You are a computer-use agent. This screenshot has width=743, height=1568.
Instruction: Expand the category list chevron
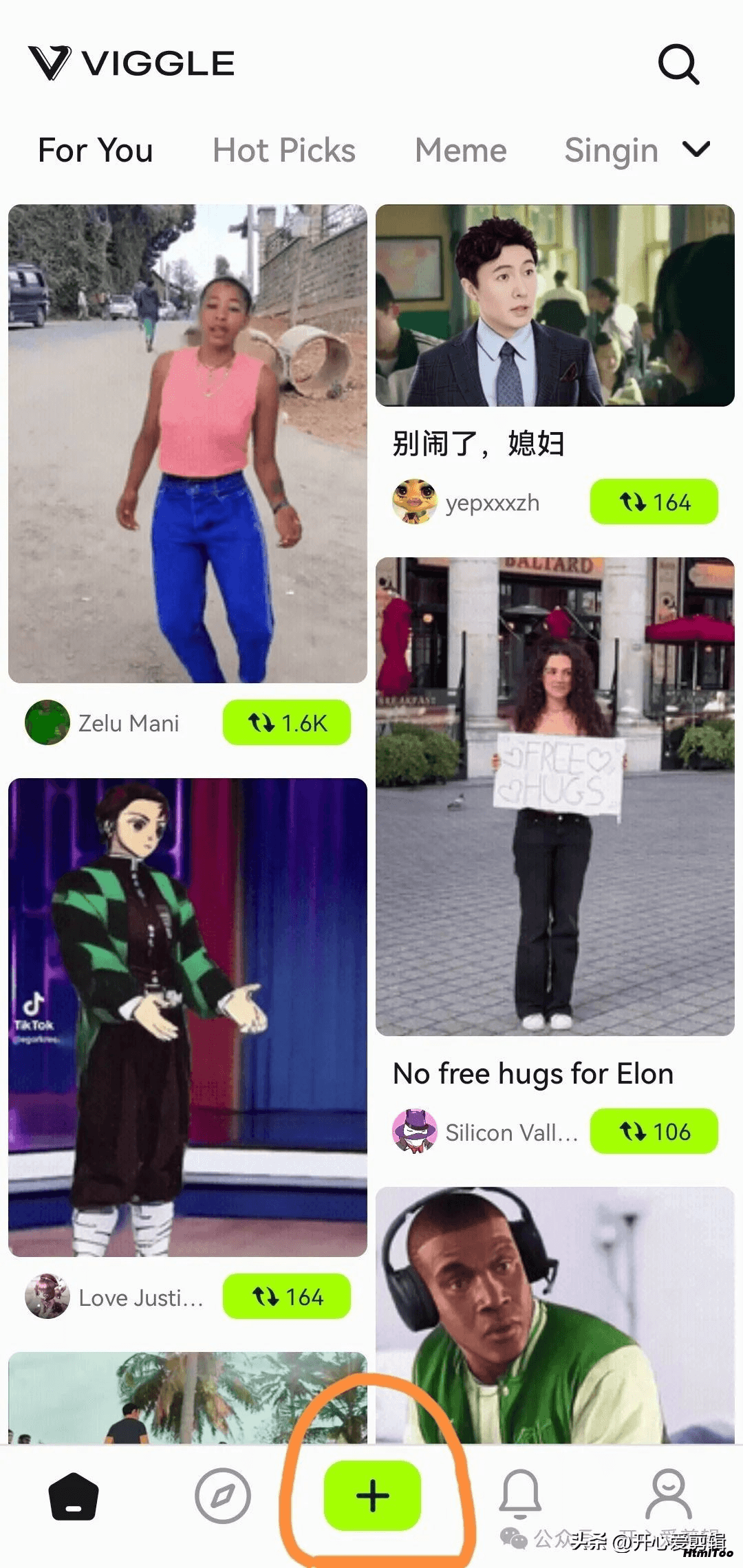coord(696,149)
